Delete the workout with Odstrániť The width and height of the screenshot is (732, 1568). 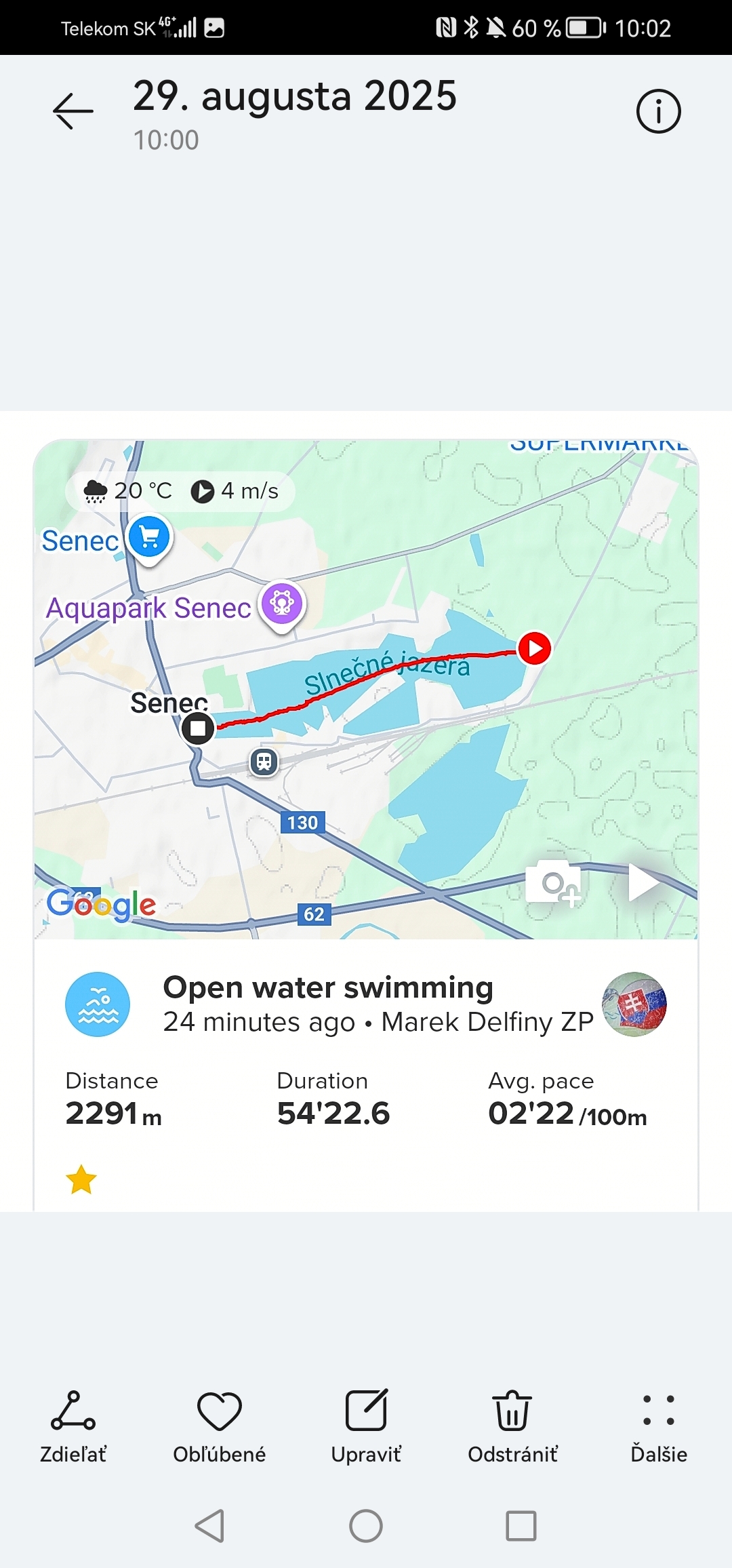click(512, 1424)
